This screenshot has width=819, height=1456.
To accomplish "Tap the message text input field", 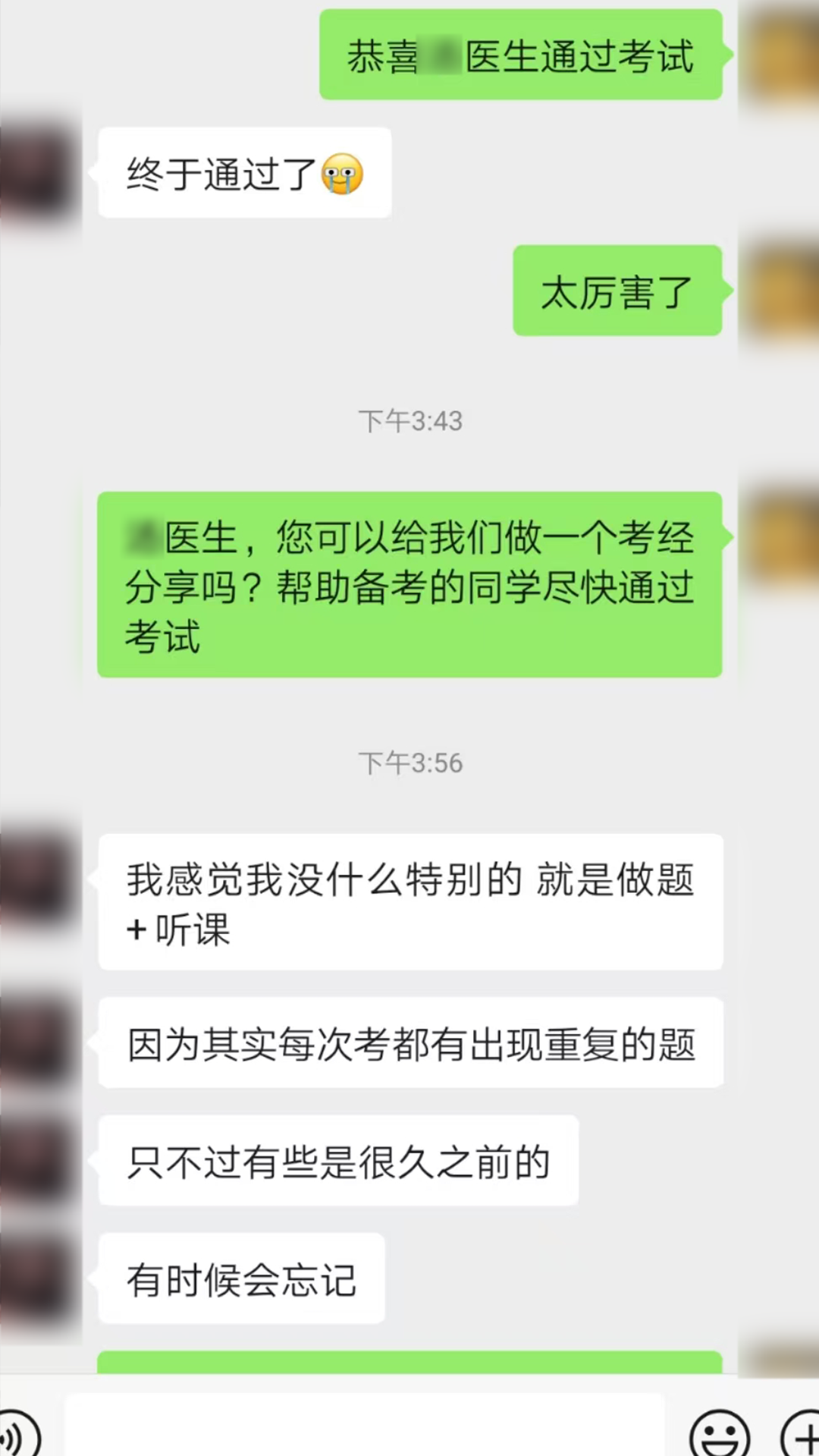I will [x=364, y=1426].
